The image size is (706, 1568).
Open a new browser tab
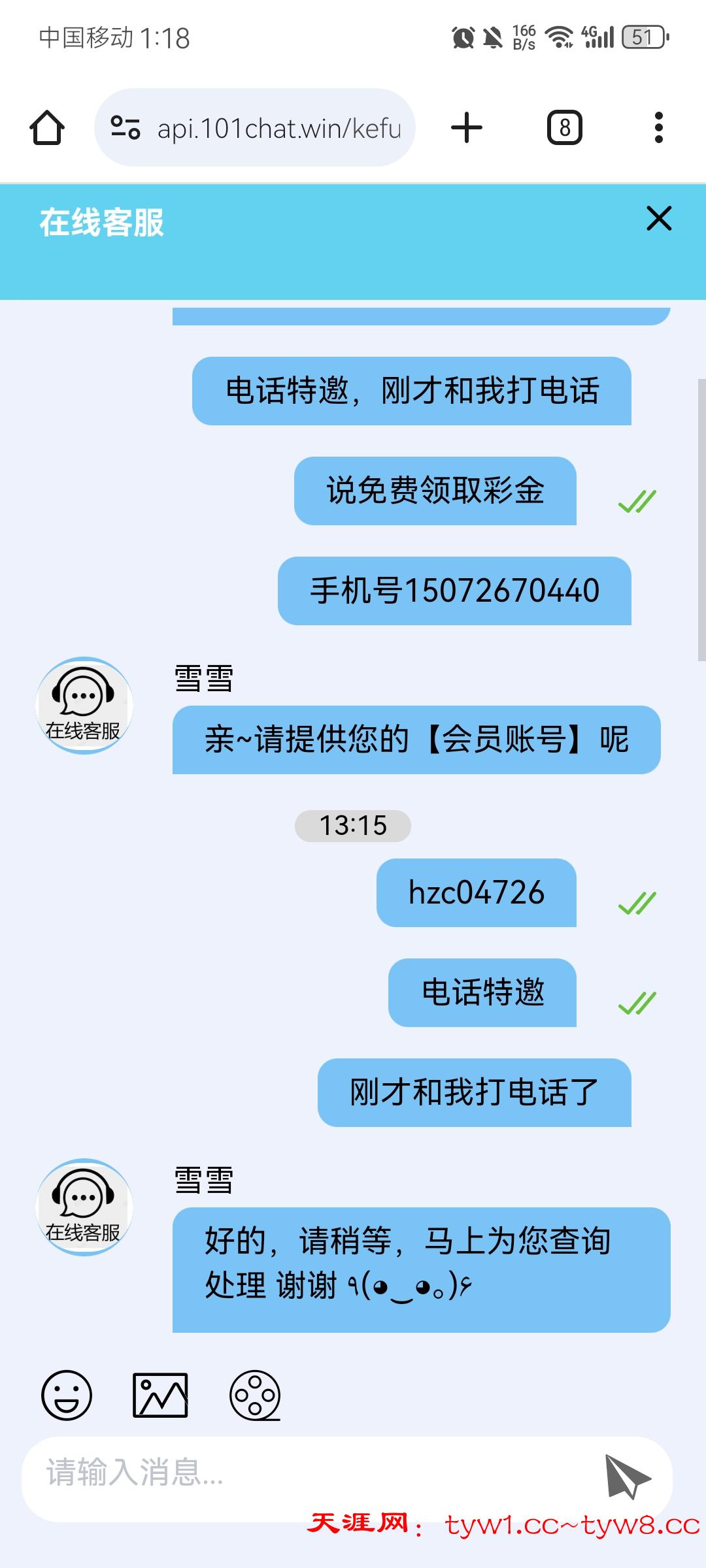(x=467, y=127)
